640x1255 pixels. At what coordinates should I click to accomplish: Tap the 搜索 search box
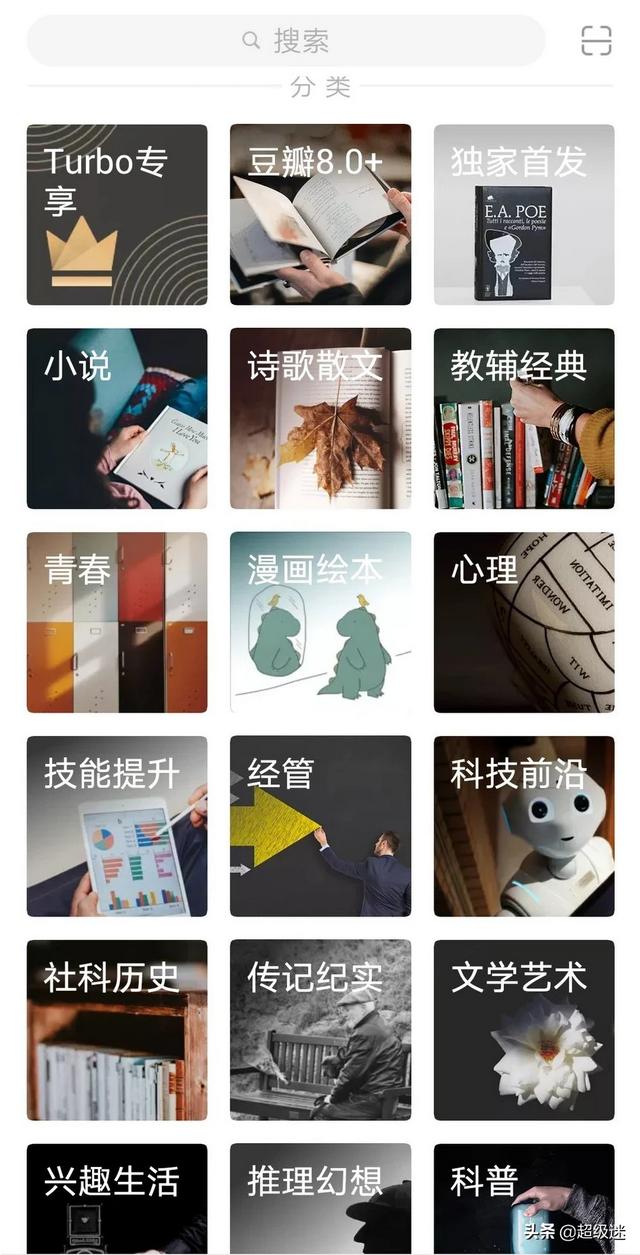click(x=286, y=40)
